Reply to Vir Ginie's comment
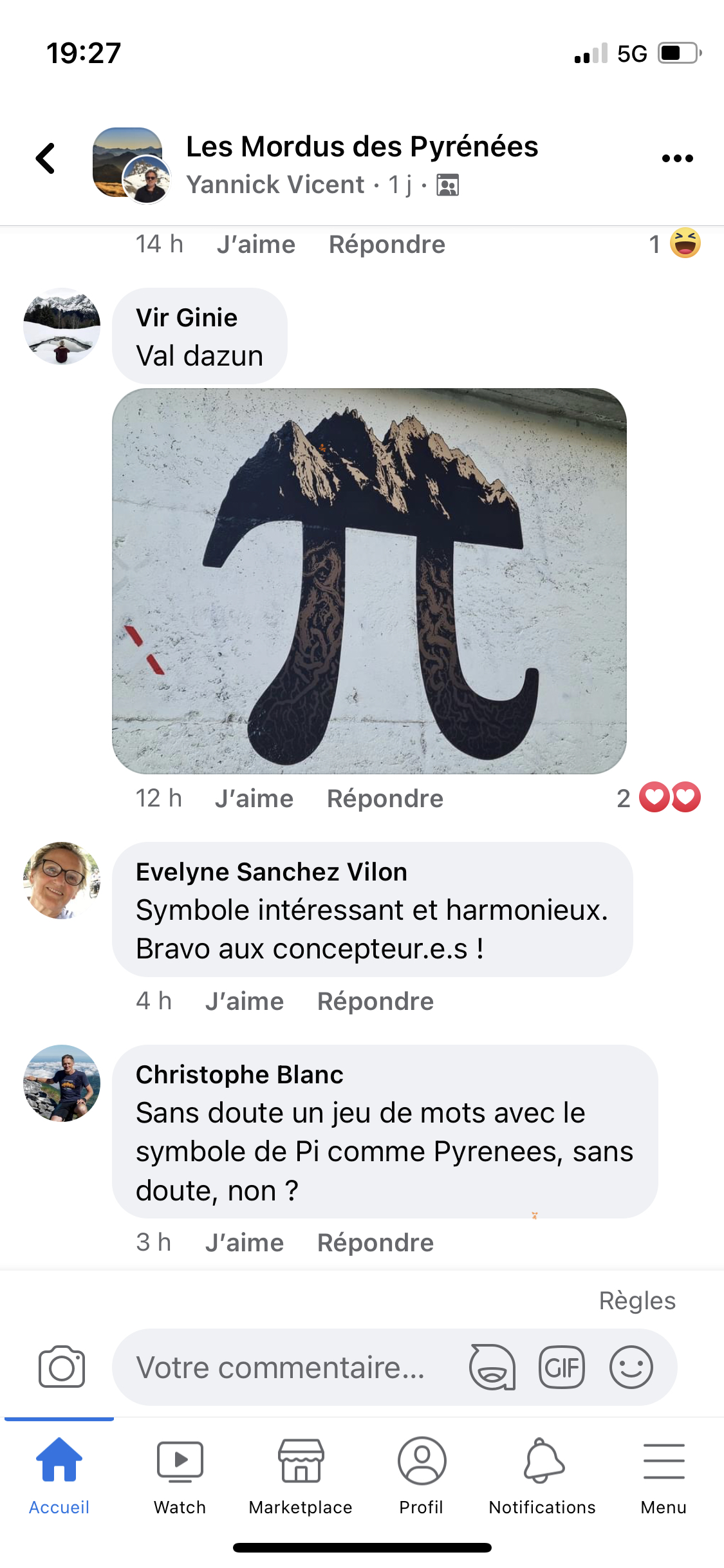 tap(385, 799)
